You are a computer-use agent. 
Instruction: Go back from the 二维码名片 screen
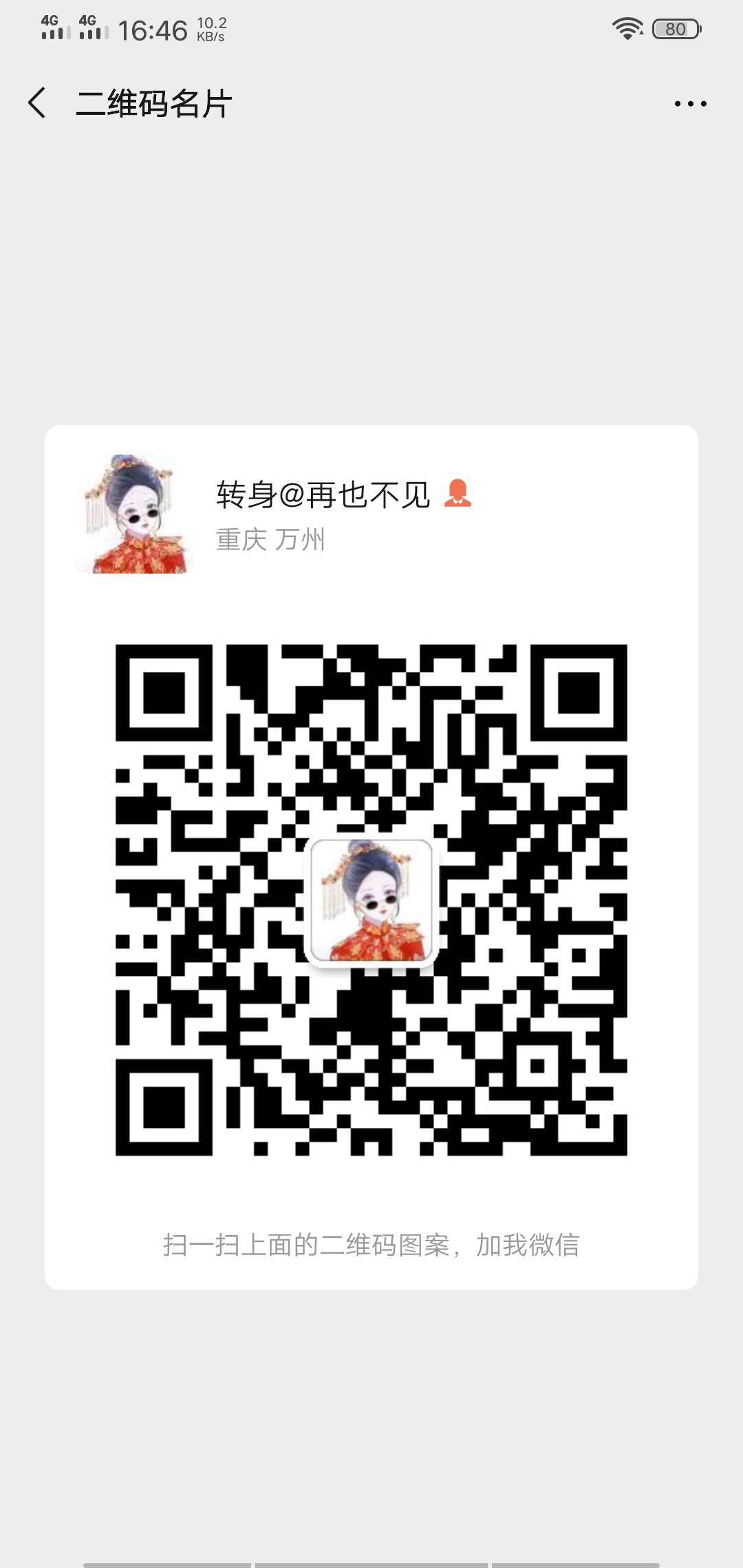pos(37,103)
